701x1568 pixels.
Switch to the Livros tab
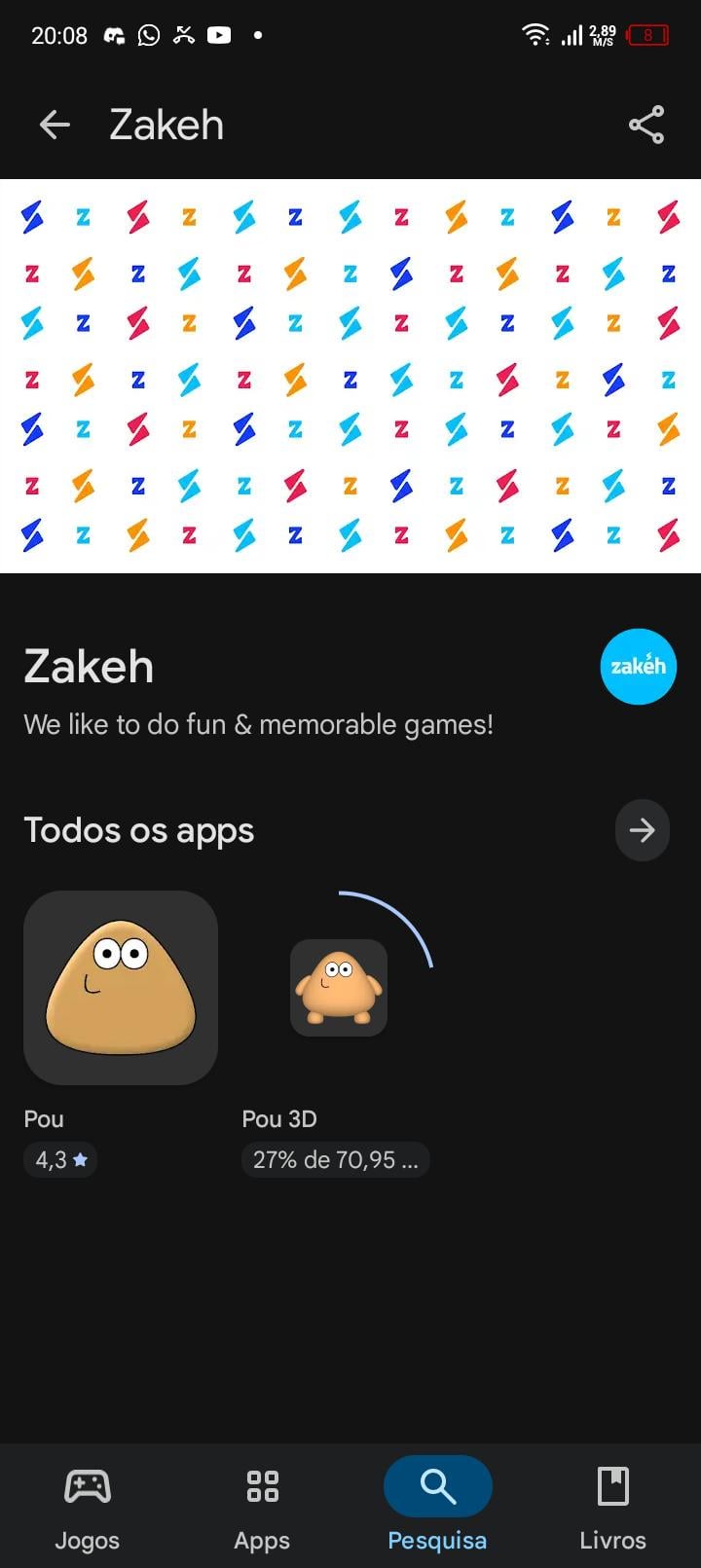[x=612, y=1505]
